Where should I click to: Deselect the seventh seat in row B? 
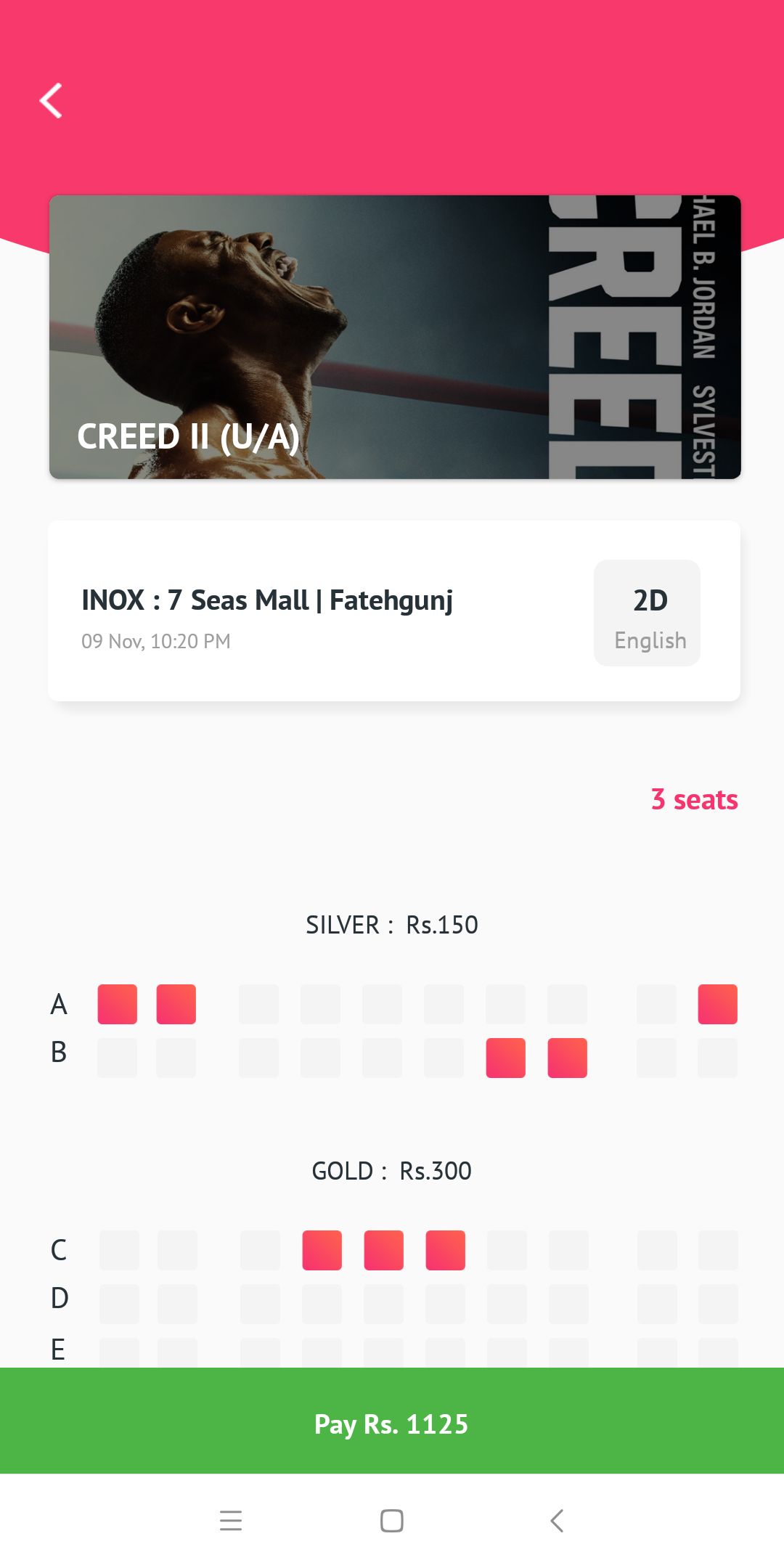506,1058
